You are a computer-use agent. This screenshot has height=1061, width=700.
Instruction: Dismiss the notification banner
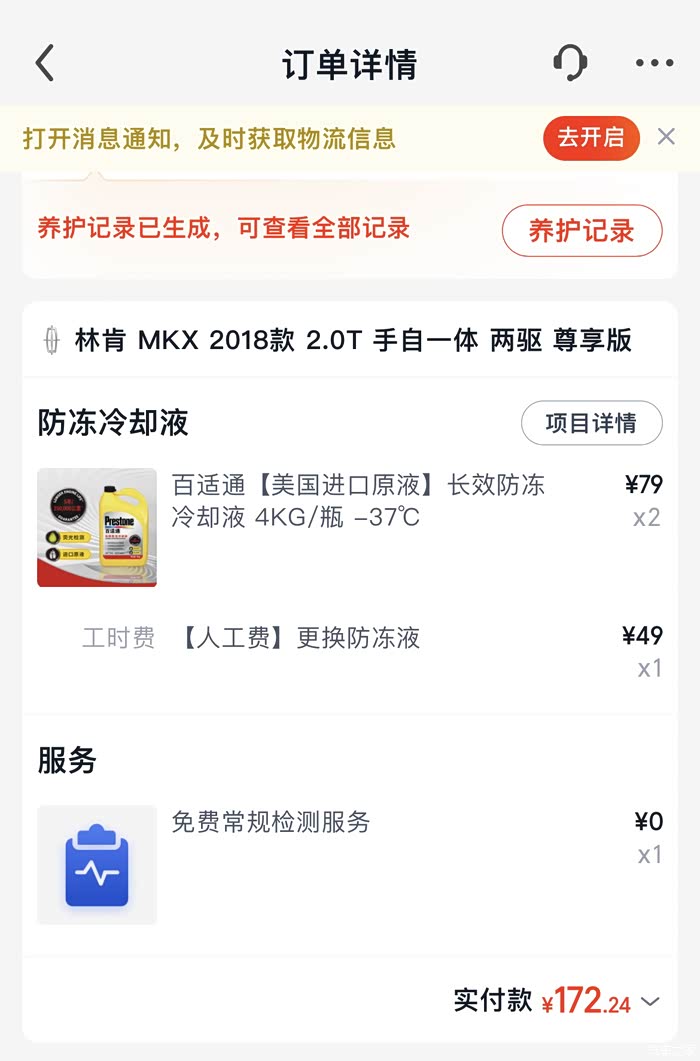[x=666, y=137]
